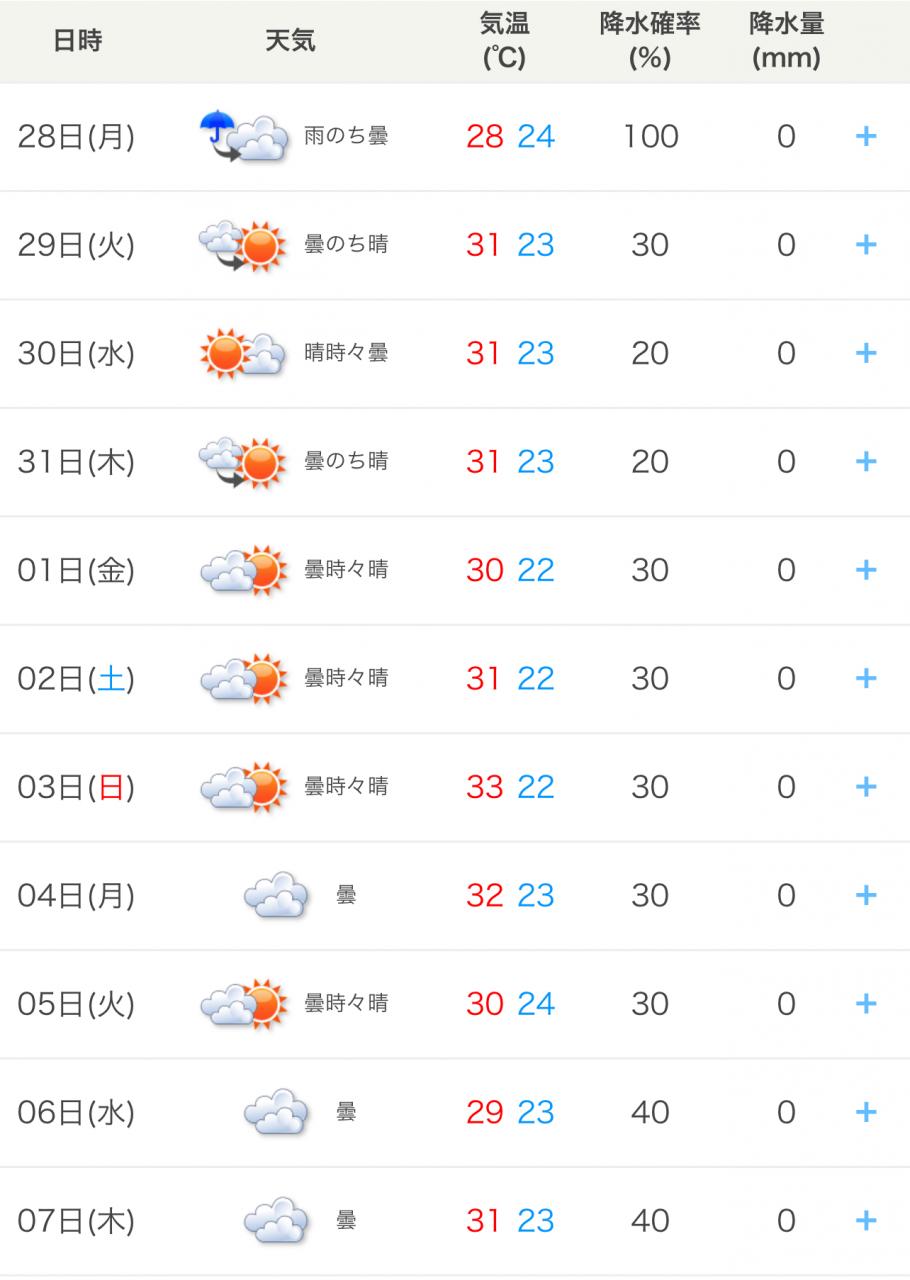The width and height of the screenshot is (910, 1280).
Task: Open the plus icon for 30日(水)
Action: pos(866,353)
